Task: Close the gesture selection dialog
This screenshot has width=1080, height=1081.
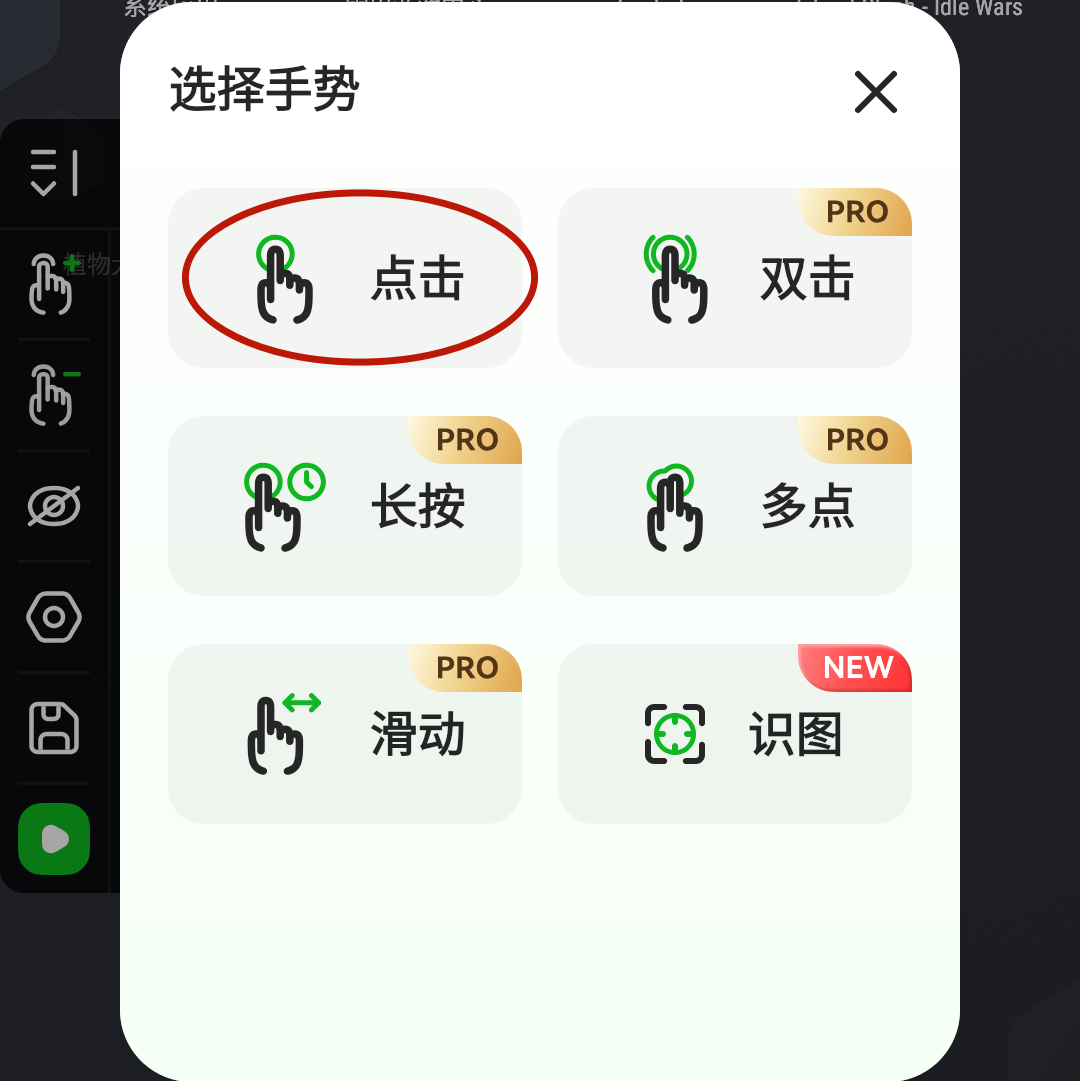Action: coord(876,92)
